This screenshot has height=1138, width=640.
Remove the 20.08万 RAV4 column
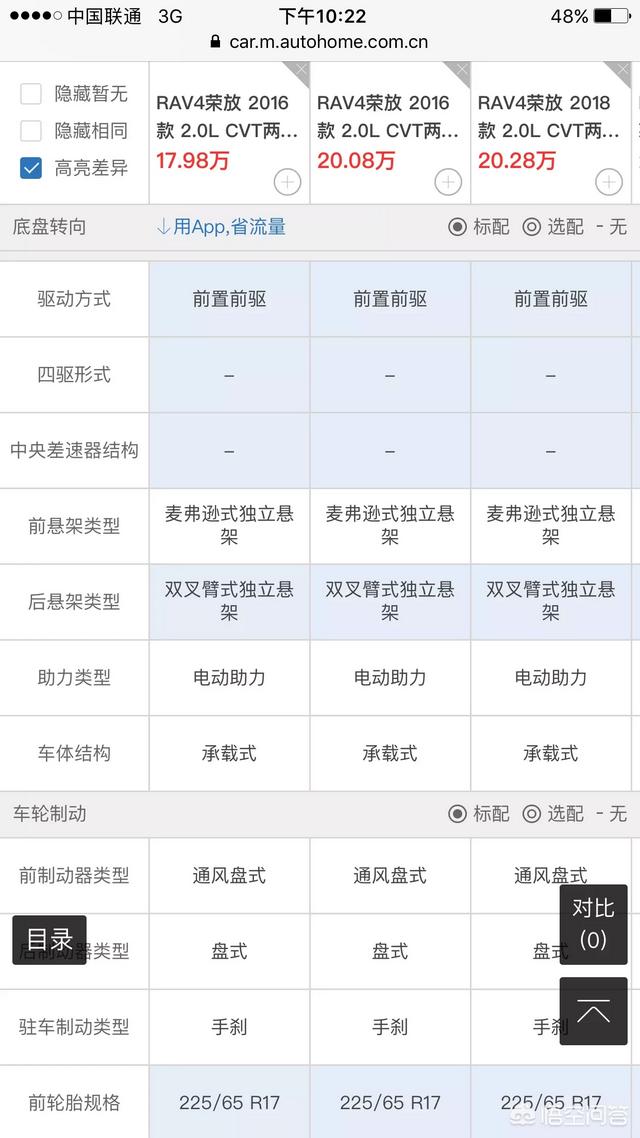(x=460, y=71)
